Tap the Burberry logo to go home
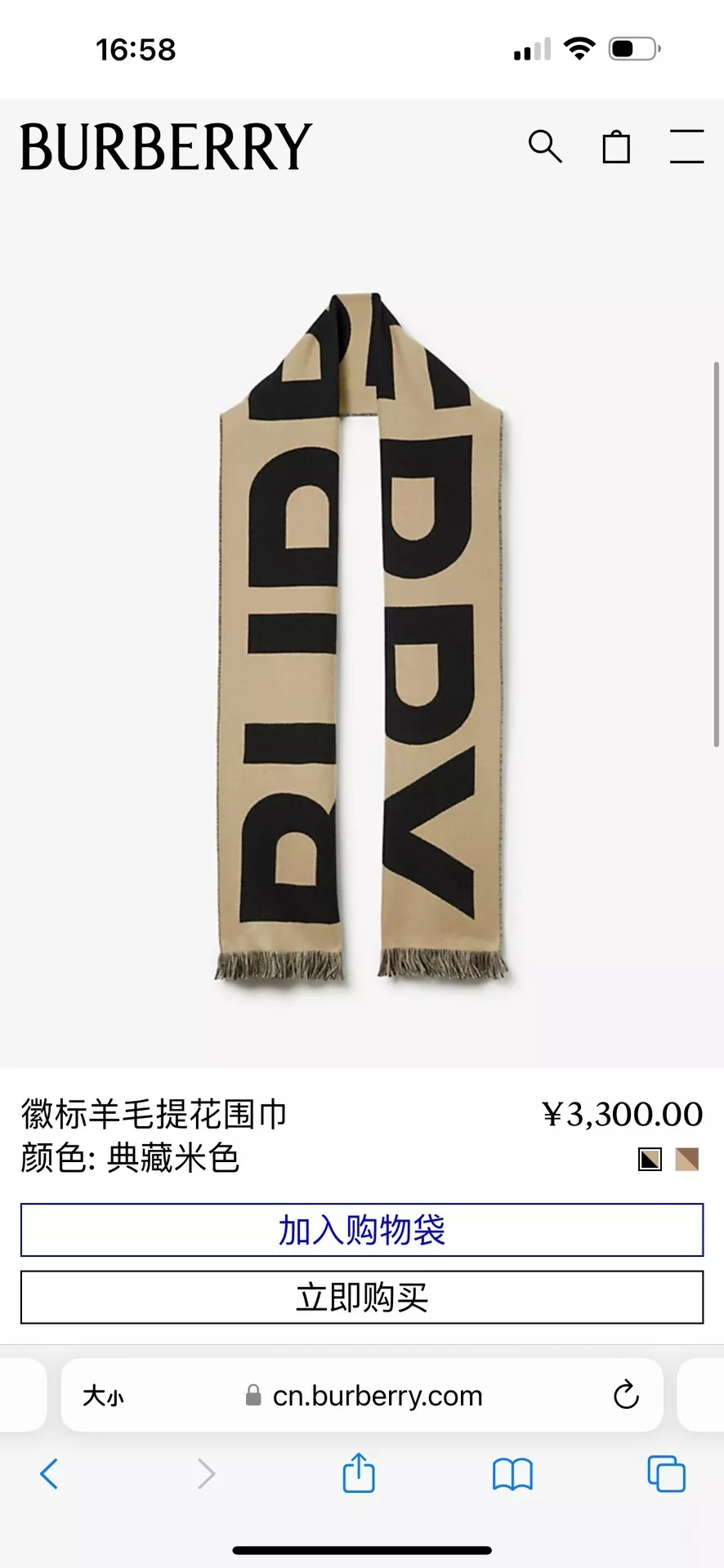The width and height of the screenshot is (724, 1568). [x=166, y=147]
